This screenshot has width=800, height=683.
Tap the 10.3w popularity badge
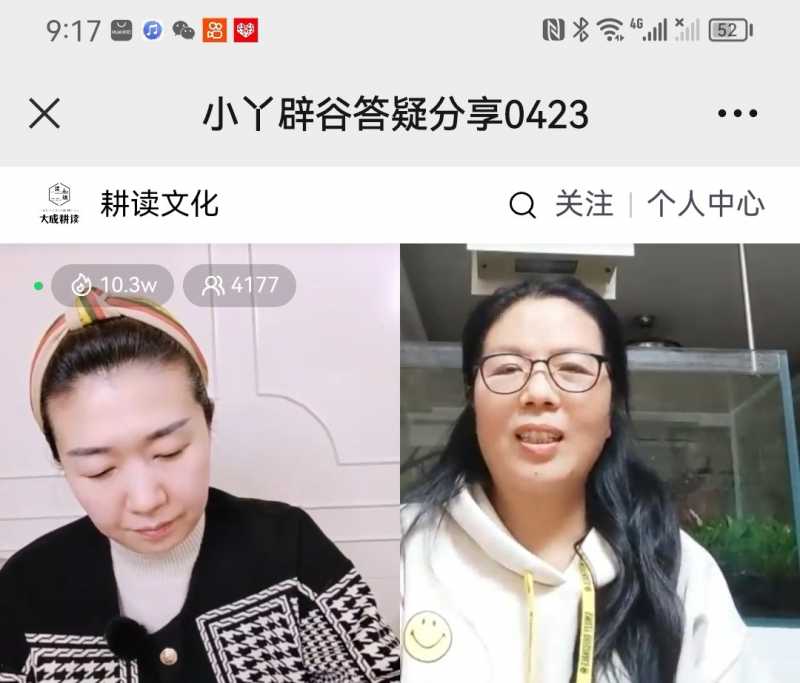tap(113, 285)
